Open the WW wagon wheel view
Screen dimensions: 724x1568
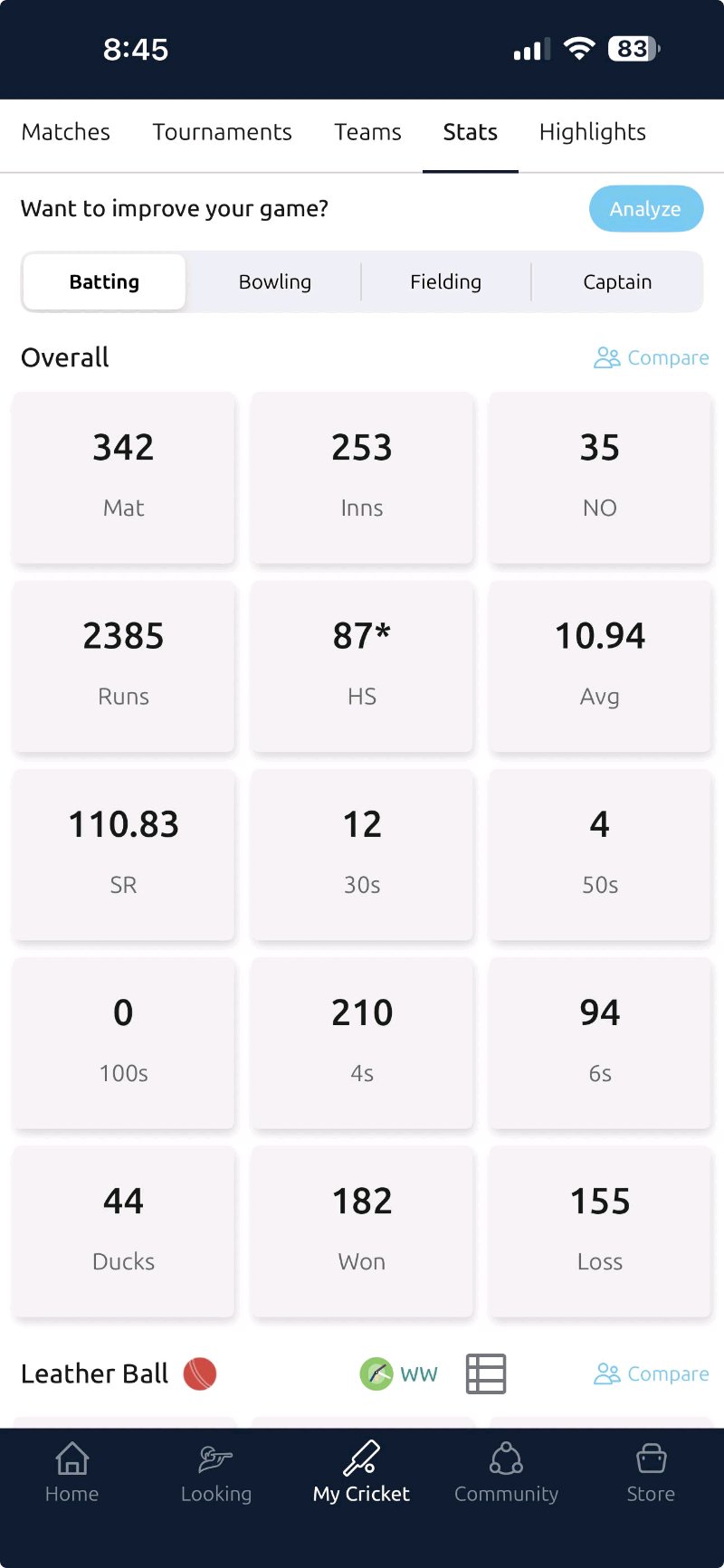pyautogui.click(x=399, y=1374)
